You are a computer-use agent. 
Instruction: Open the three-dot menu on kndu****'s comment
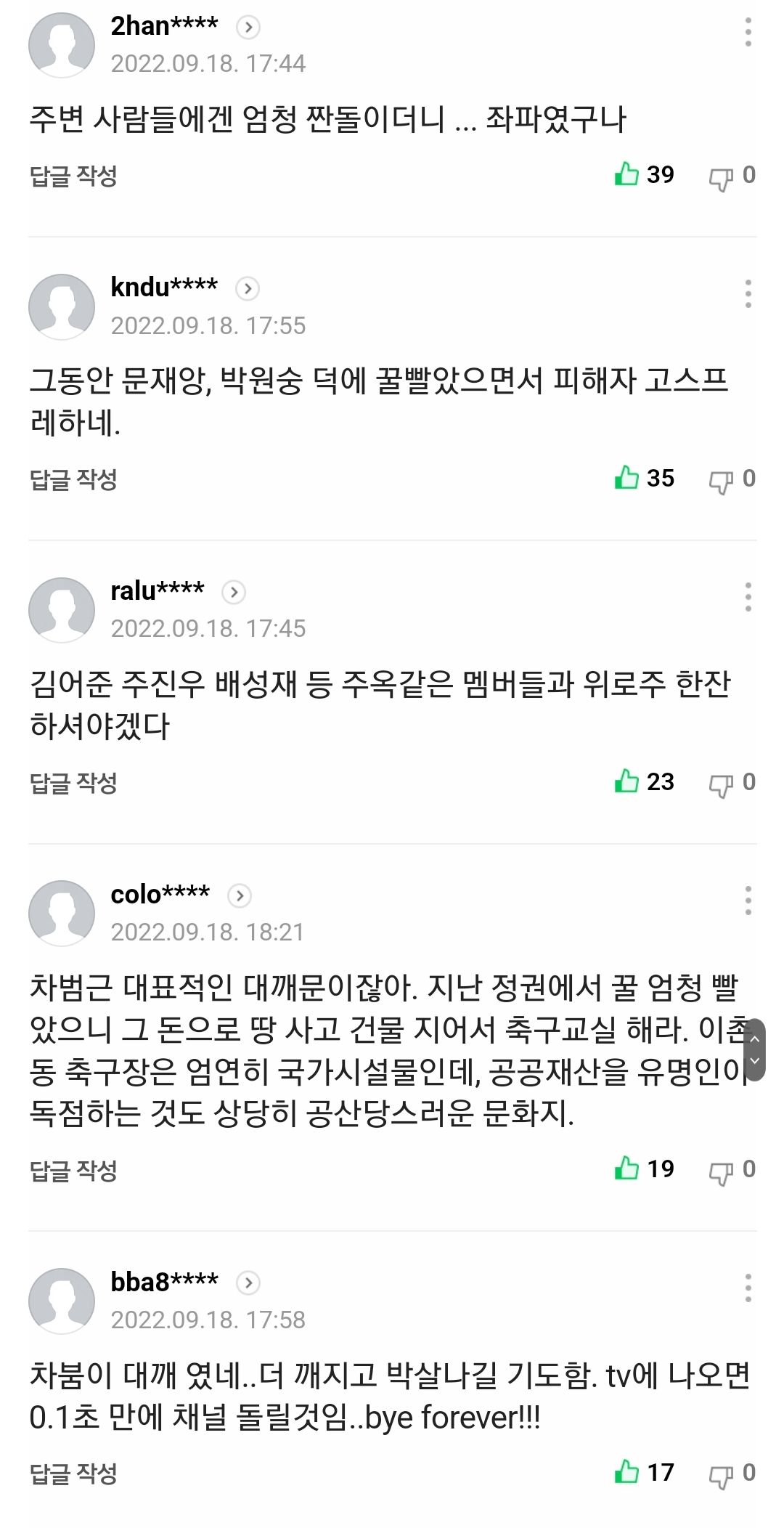[x=748, y=293]
